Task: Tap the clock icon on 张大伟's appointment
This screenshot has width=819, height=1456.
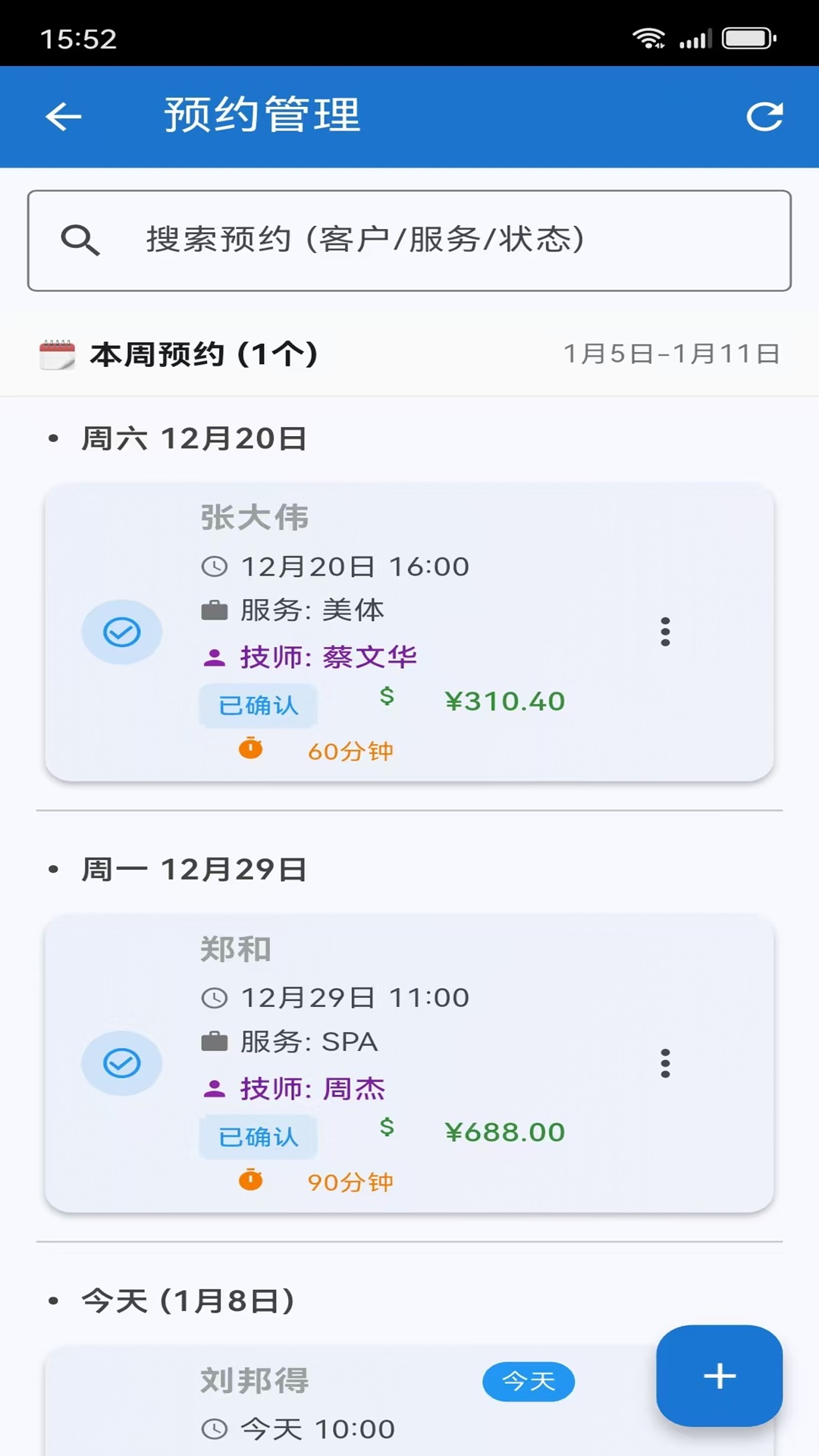Action: (x=215, y=566)
